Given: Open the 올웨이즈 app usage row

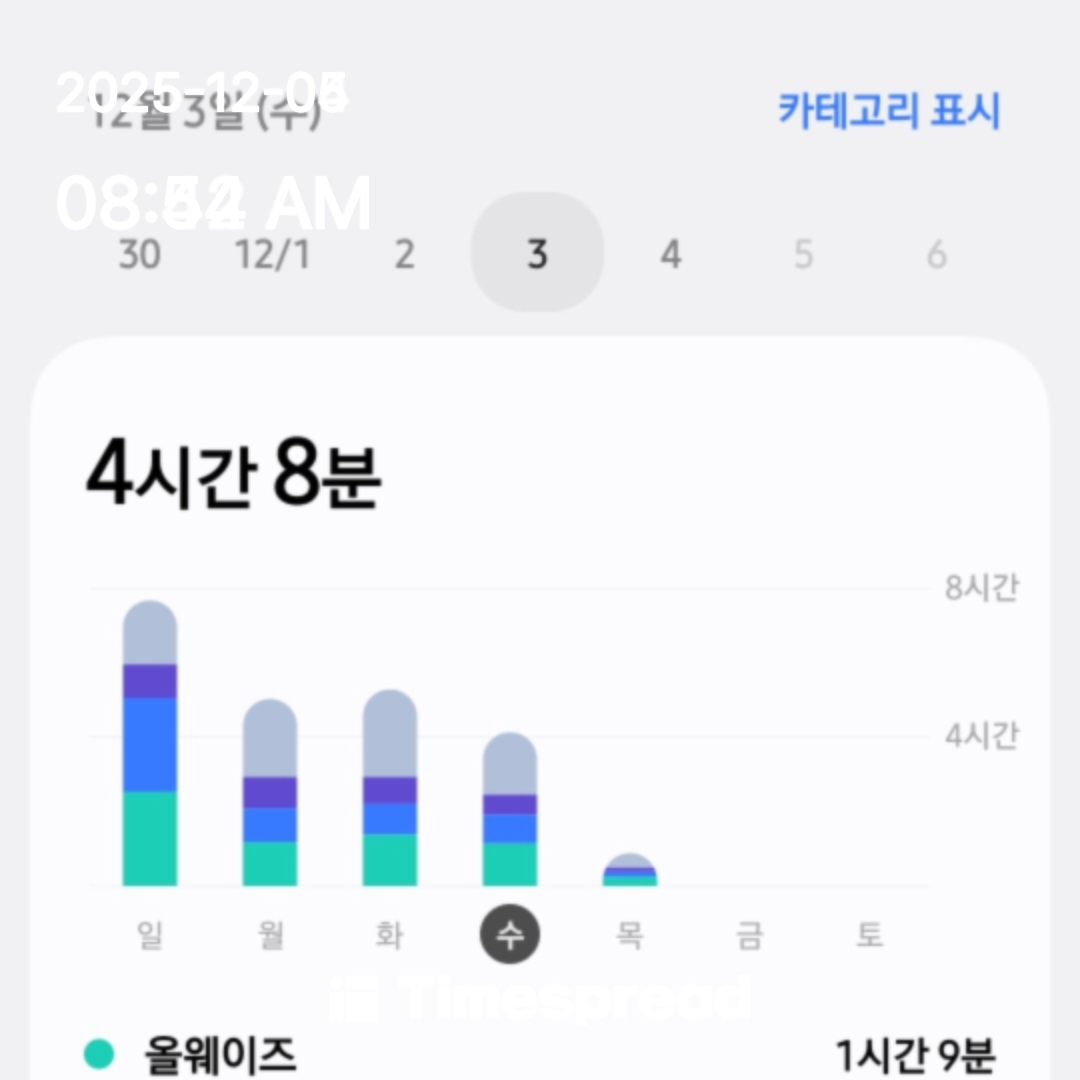Looking at the screenshot, I should coord(540,1053).
